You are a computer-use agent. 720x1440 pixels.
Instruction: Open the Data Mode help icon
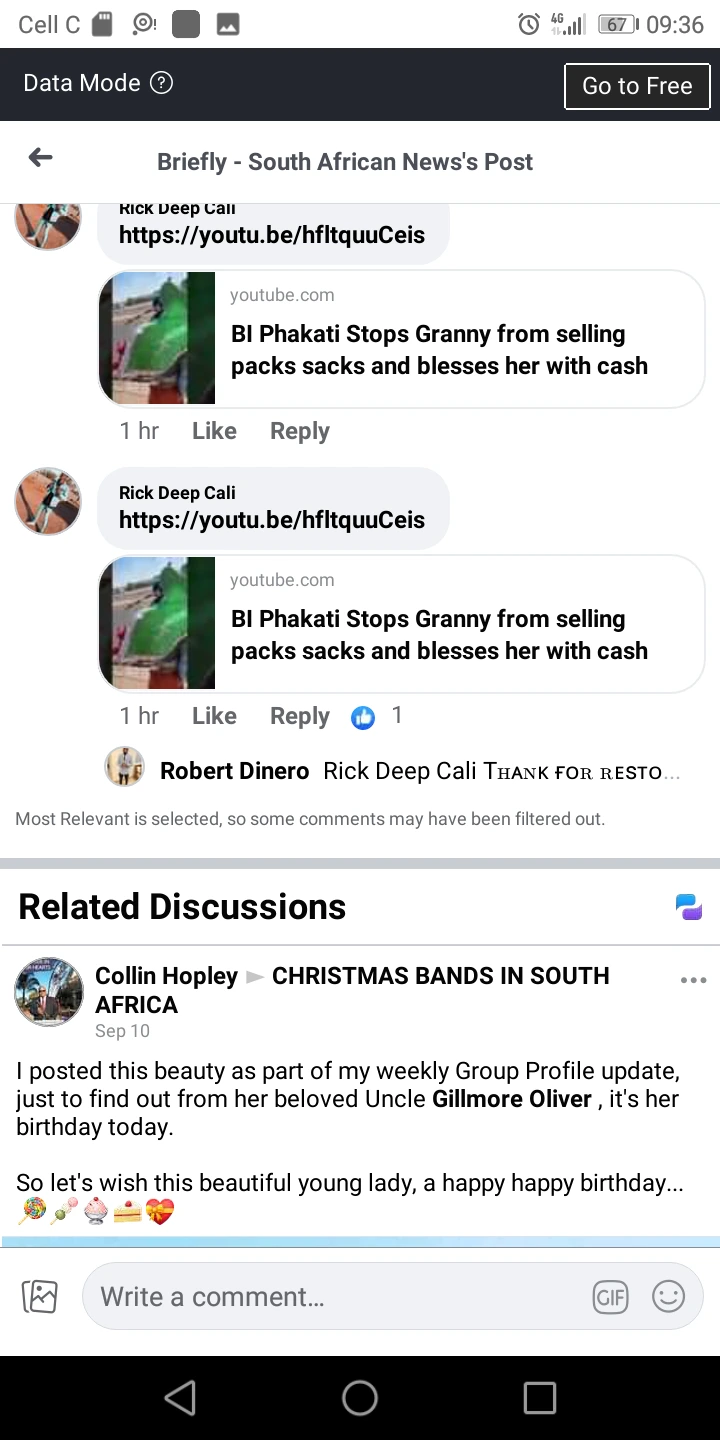(x=161, y=83)
